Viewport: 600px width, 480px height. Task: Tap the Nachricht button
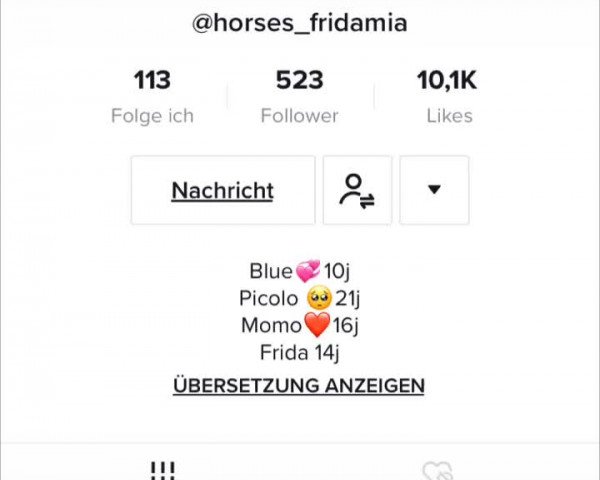(x=222, y=190)
